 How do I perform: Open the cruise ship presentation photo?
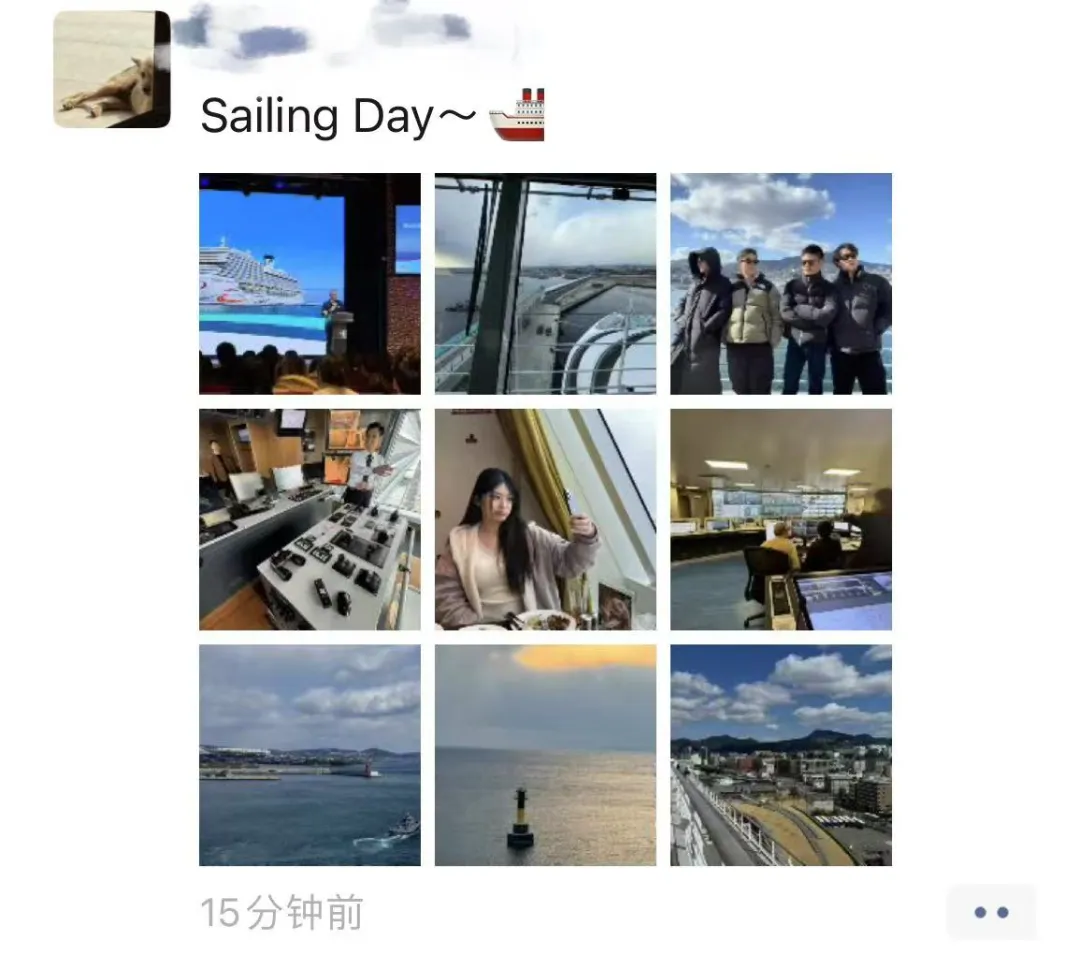click(x=310, y=284)
